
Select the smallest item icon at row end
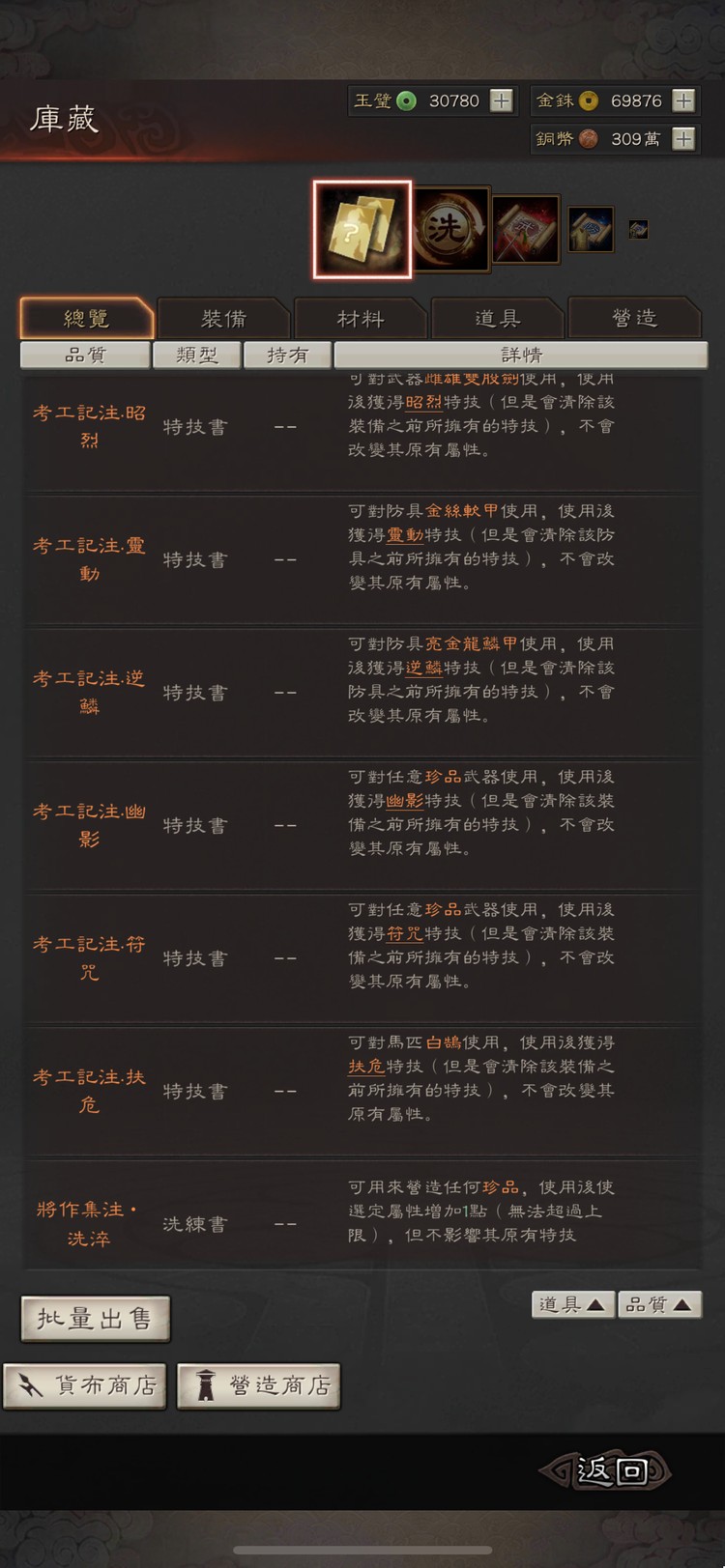(x=637, y=229)
